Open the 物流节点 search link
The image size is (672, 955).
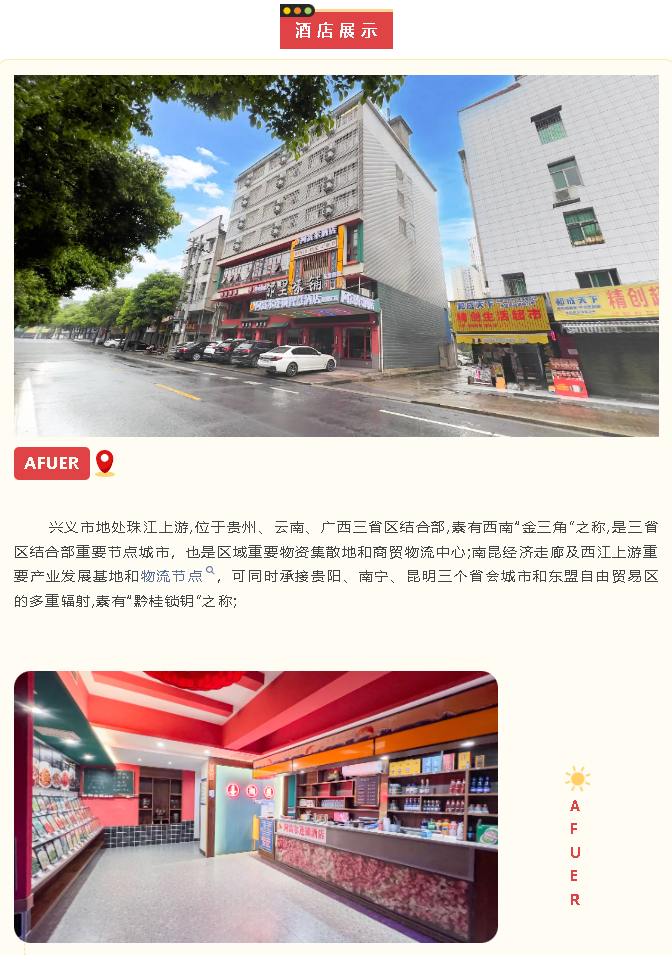tap(173, 576)
